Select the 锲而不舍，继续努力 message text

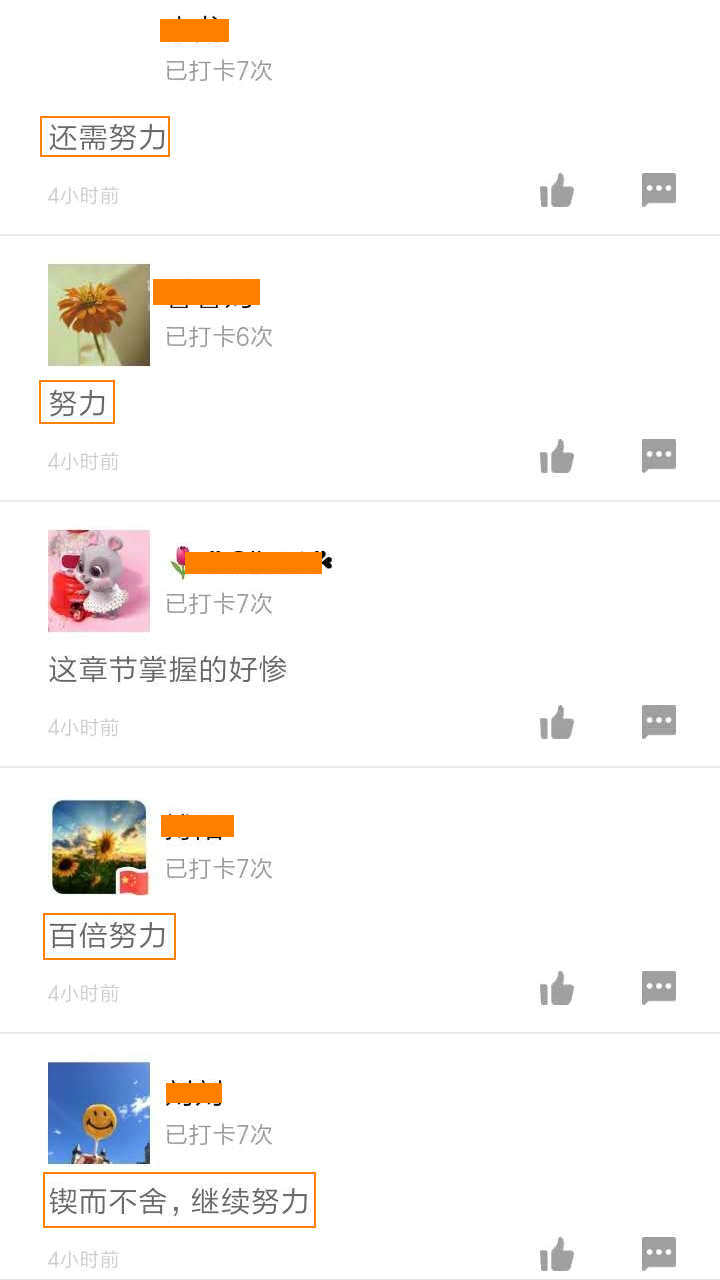(178, 1201)
